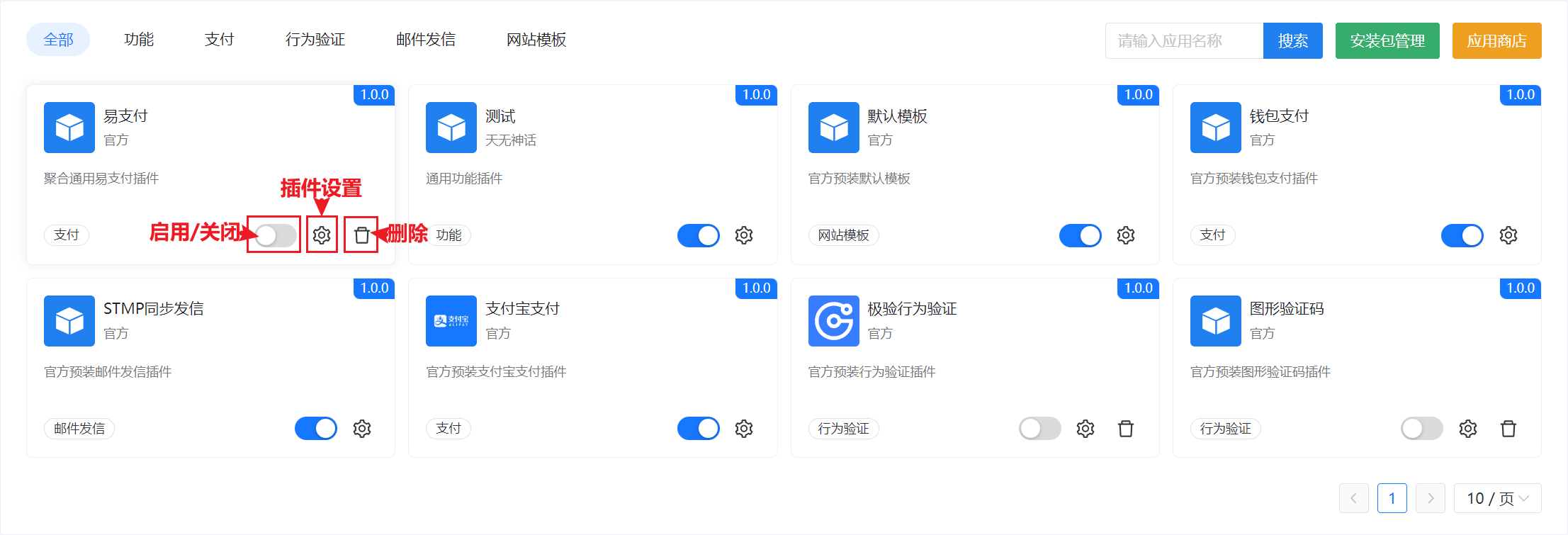This screenshot has width=1568, height=535.
Task: Select the 支付 category tab
Action: click(219, 40)
